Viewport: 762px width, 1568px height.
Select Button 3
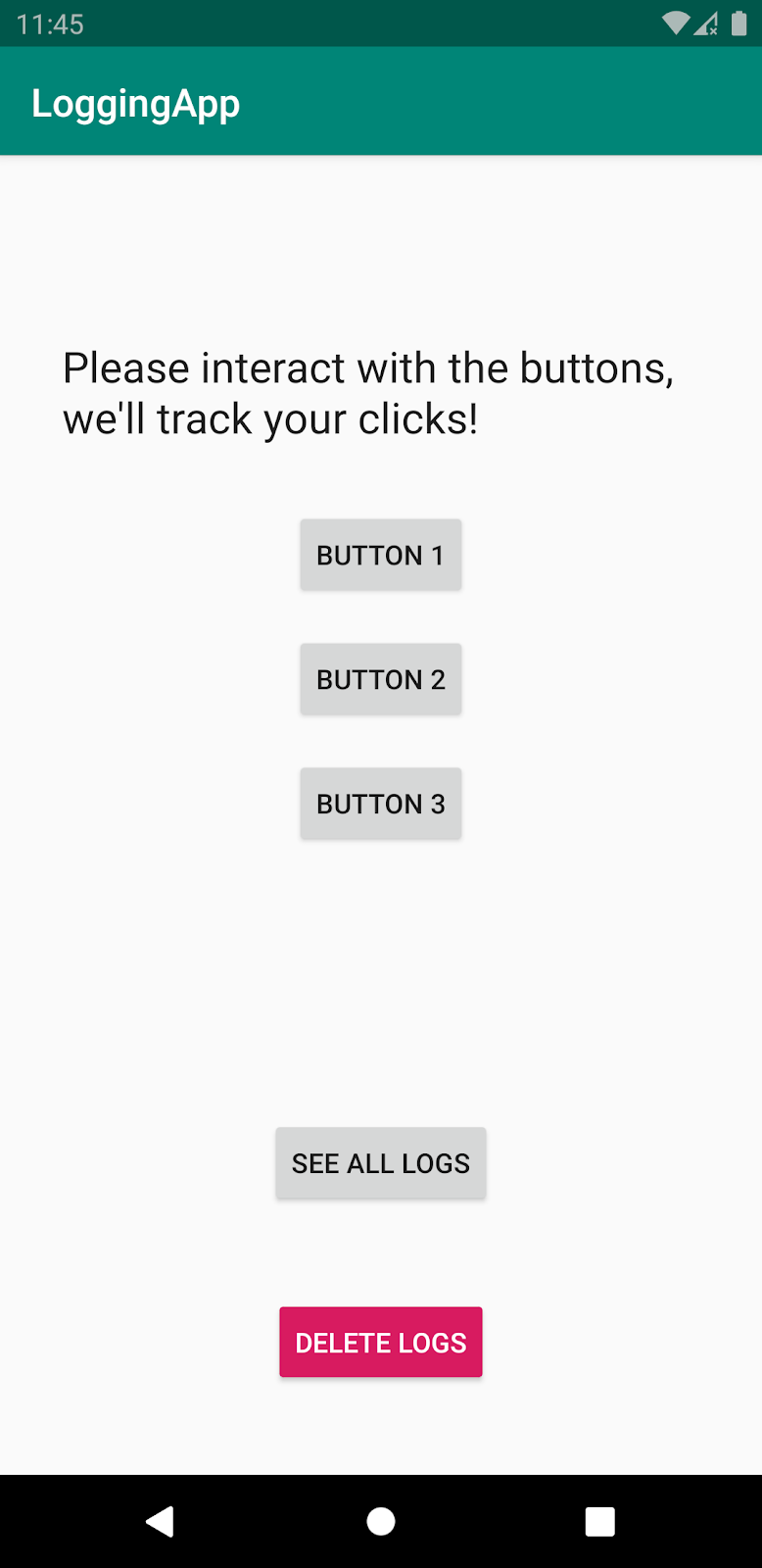click(380, 804)
